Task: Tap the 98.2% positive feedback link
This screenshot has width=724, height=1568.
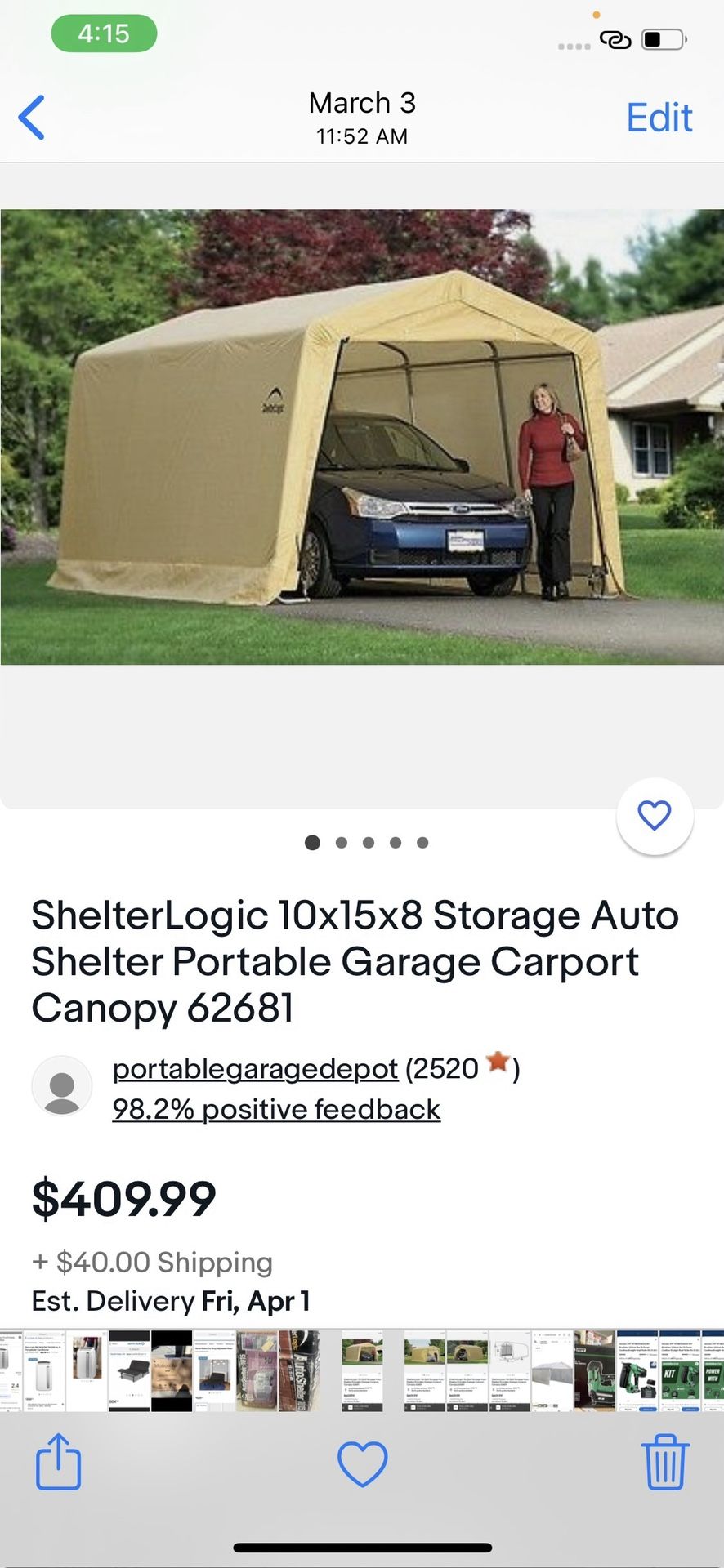Action: [276, 1109]
